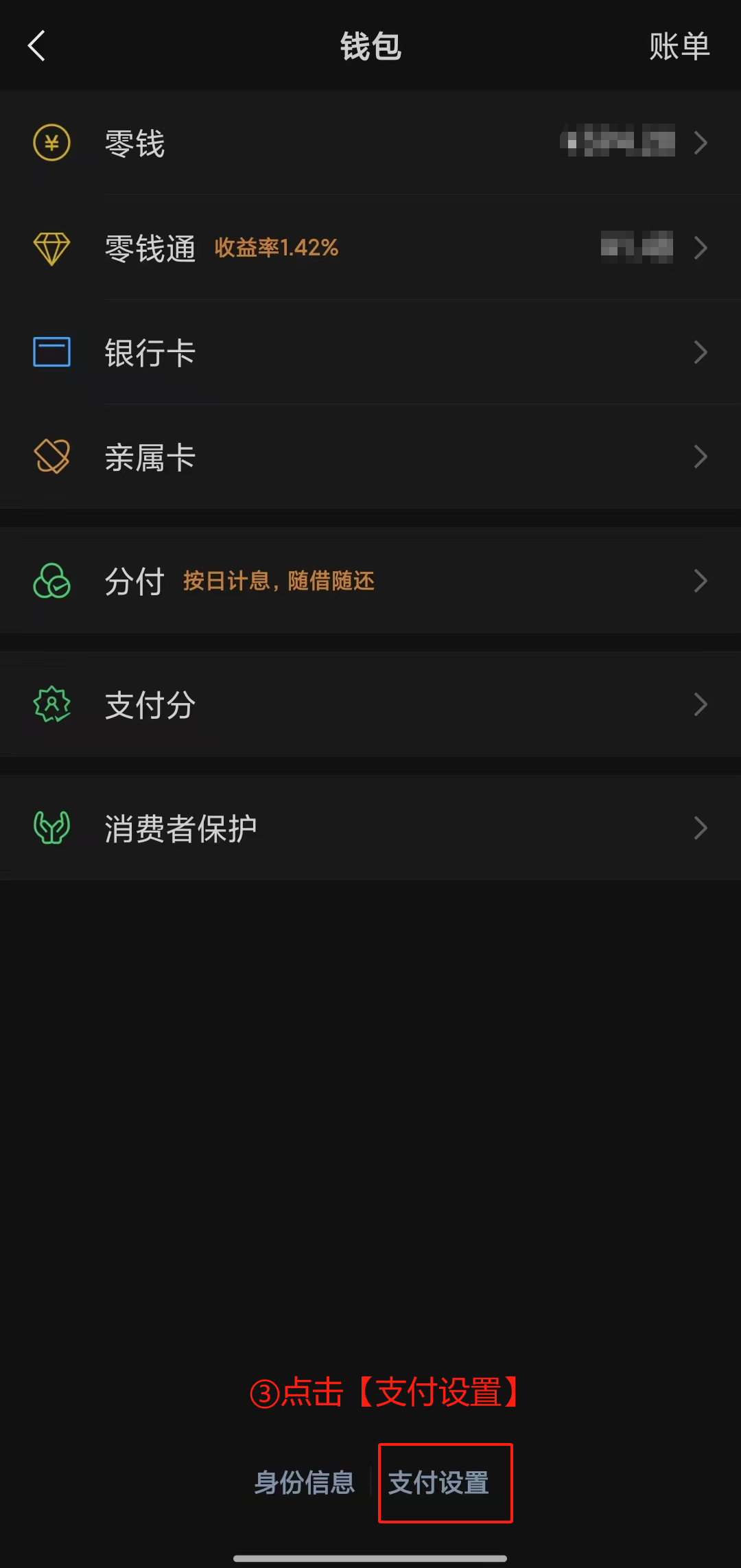The image size is (741, 1568).
Task: Go back from the 钱包 page
Action: 37,46
